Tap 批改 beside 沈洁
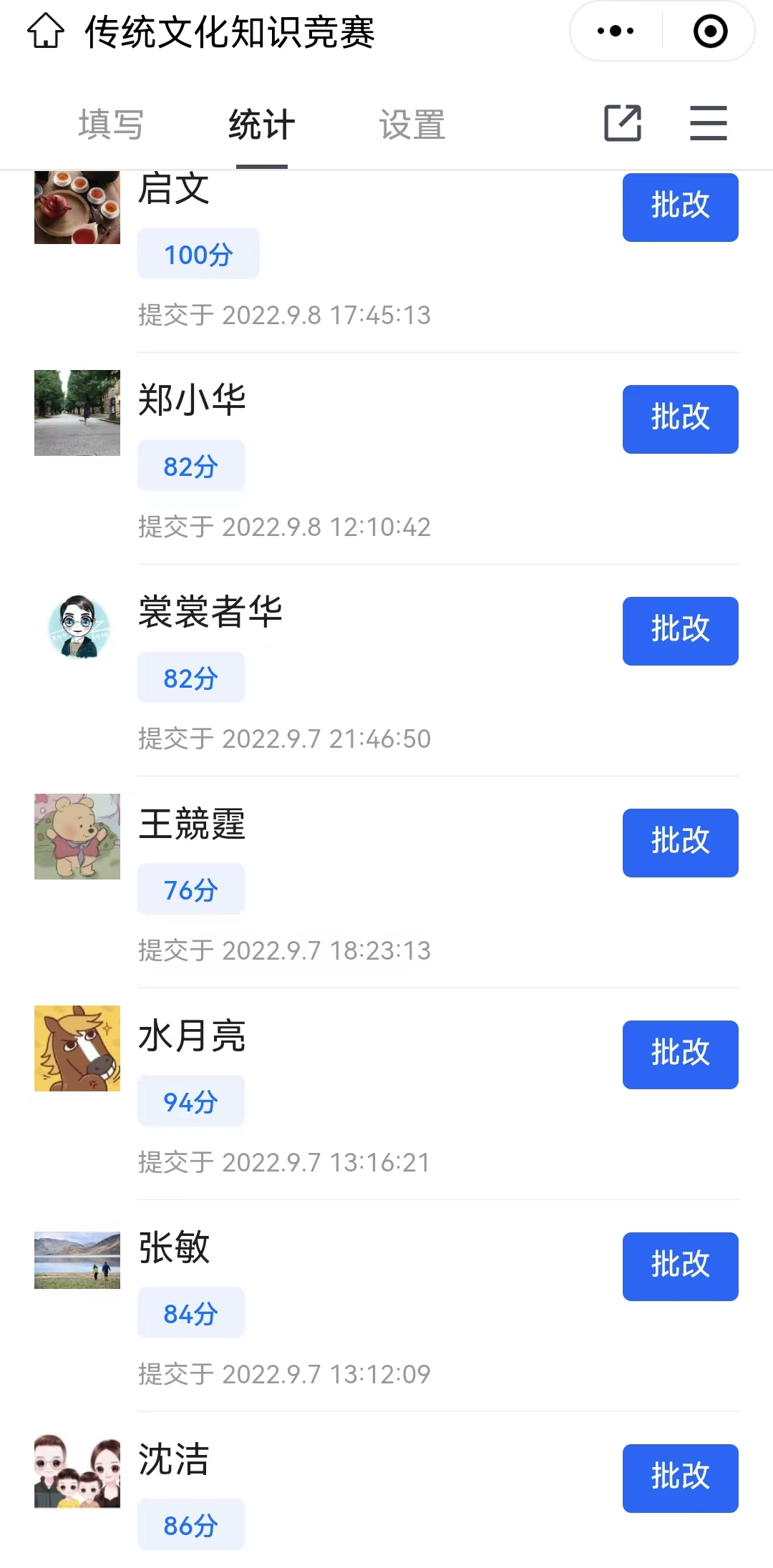Viewport: 773px width, 1568px height. click(680, 1478)
